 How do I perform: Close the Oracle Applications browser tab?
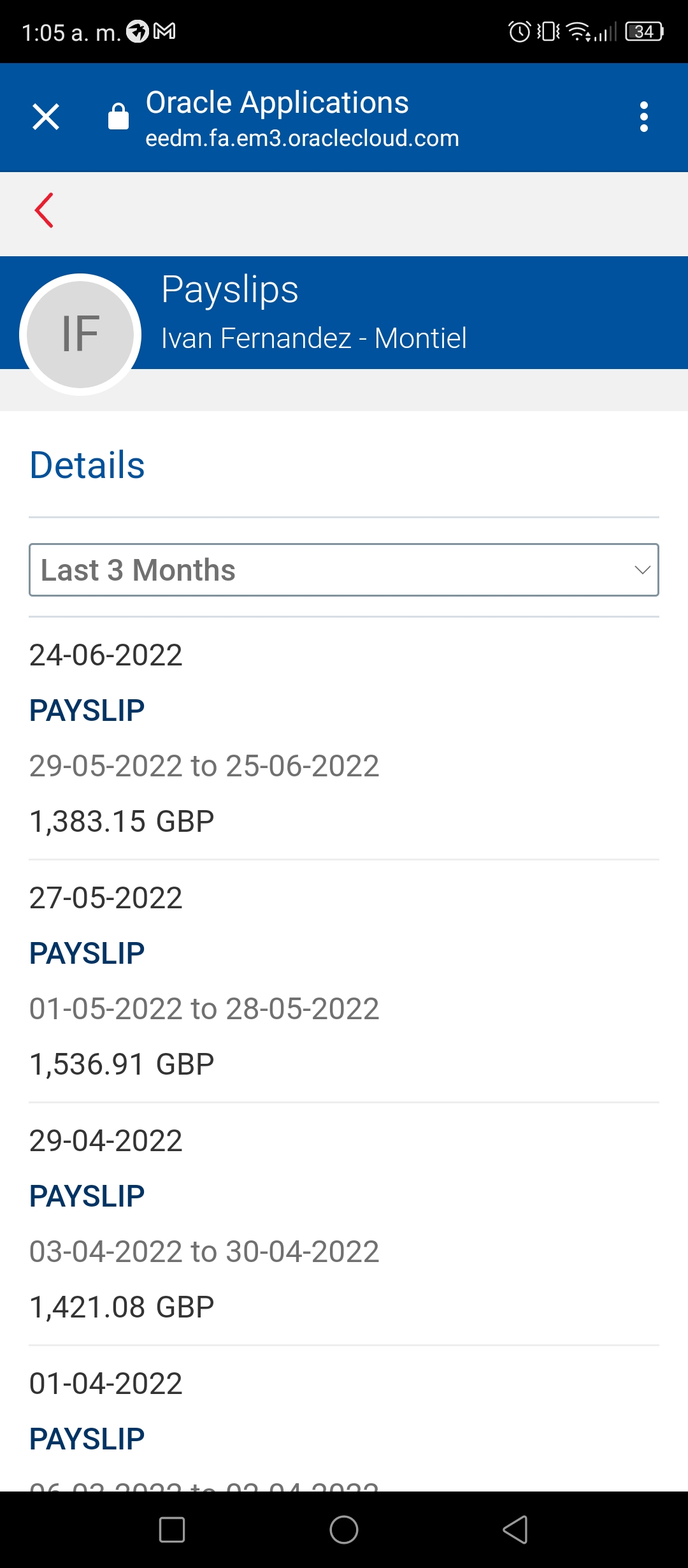click(x=46, y=117)
